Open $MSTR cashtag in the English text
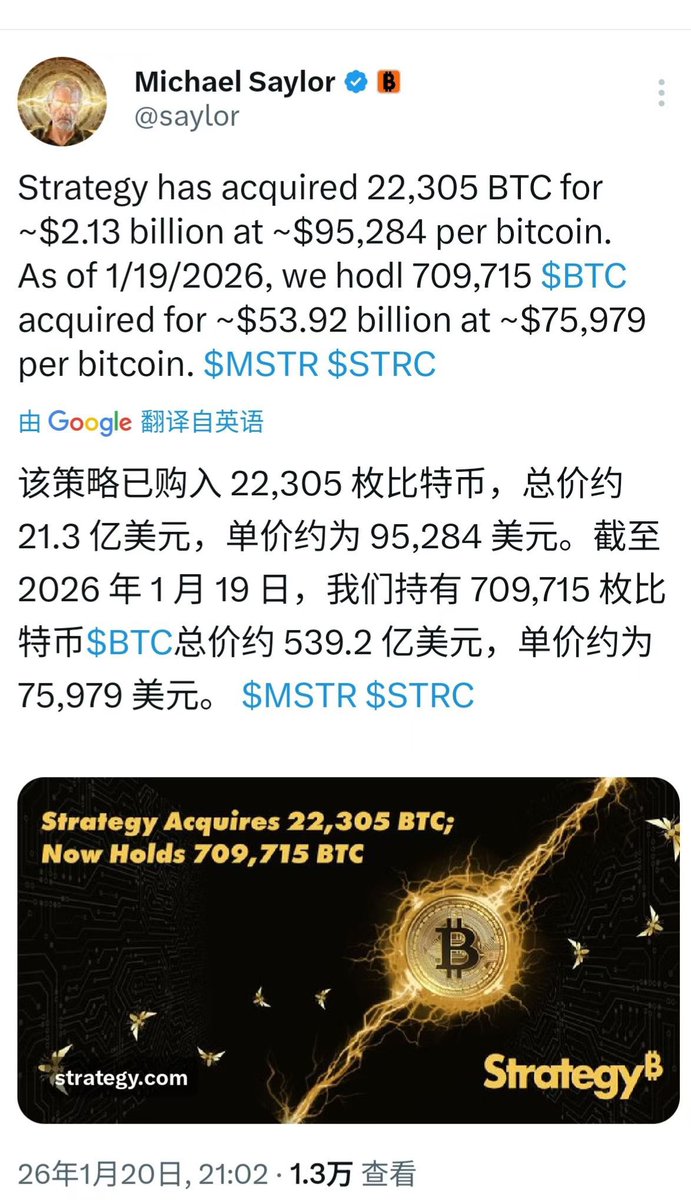Viewport: 691px width, 1200px height. tap(261, 364)
